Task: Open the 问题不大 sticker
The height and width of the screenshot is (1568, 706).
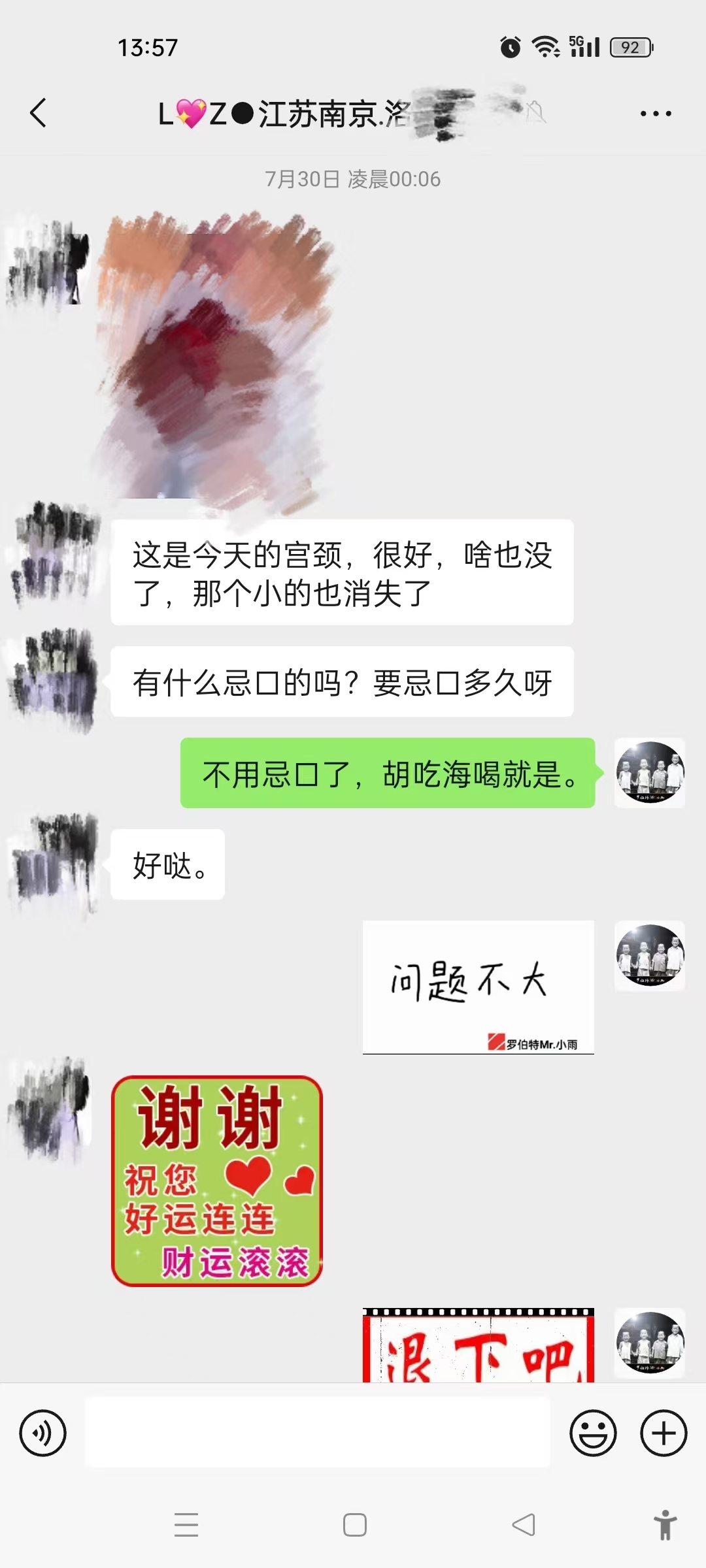Action: pos(478,987)
